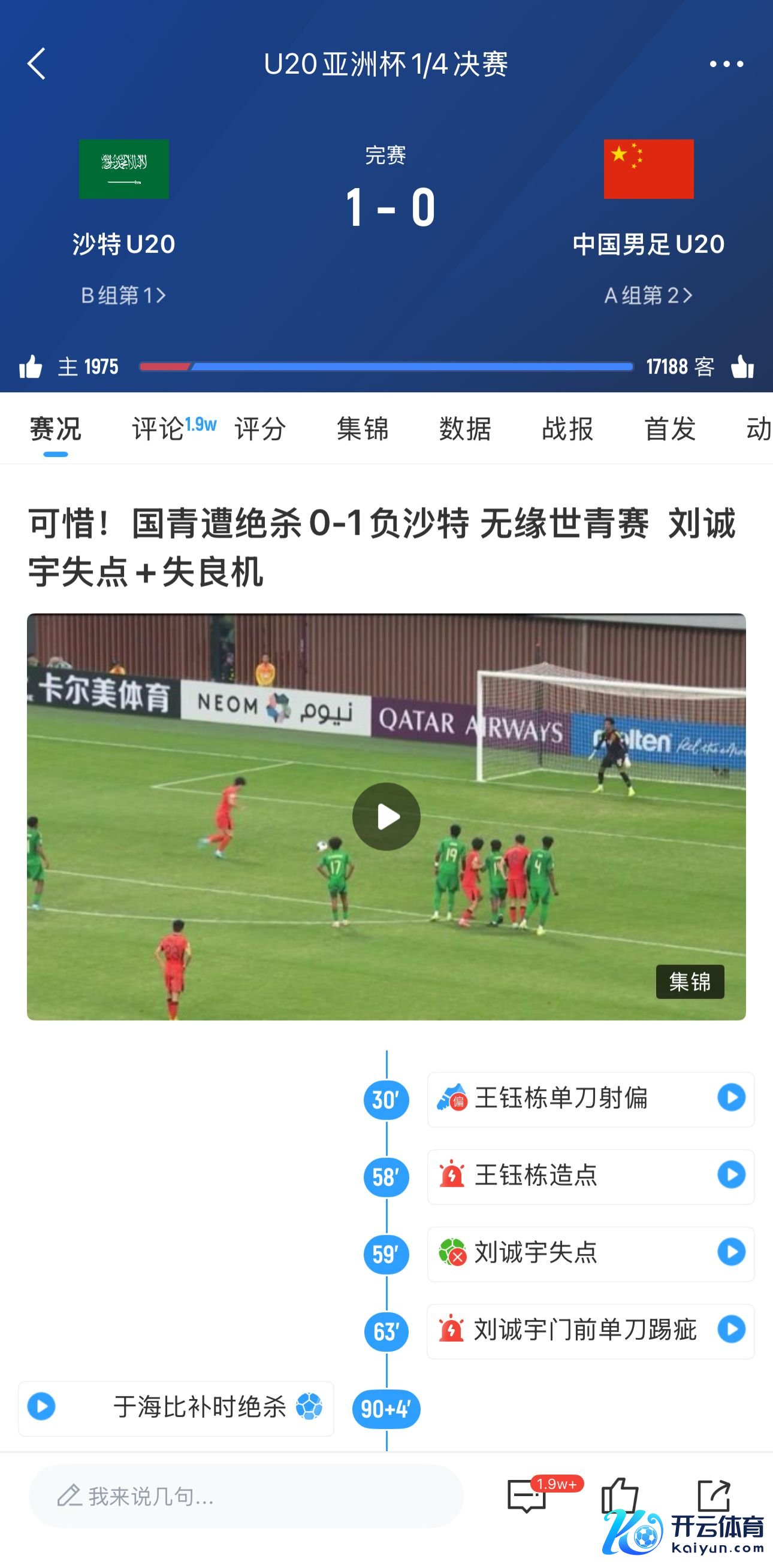Switch to the 战报 tab
Image resolution: width=773 pixels, height=1568 pixels.
click(x=567, y=429)
